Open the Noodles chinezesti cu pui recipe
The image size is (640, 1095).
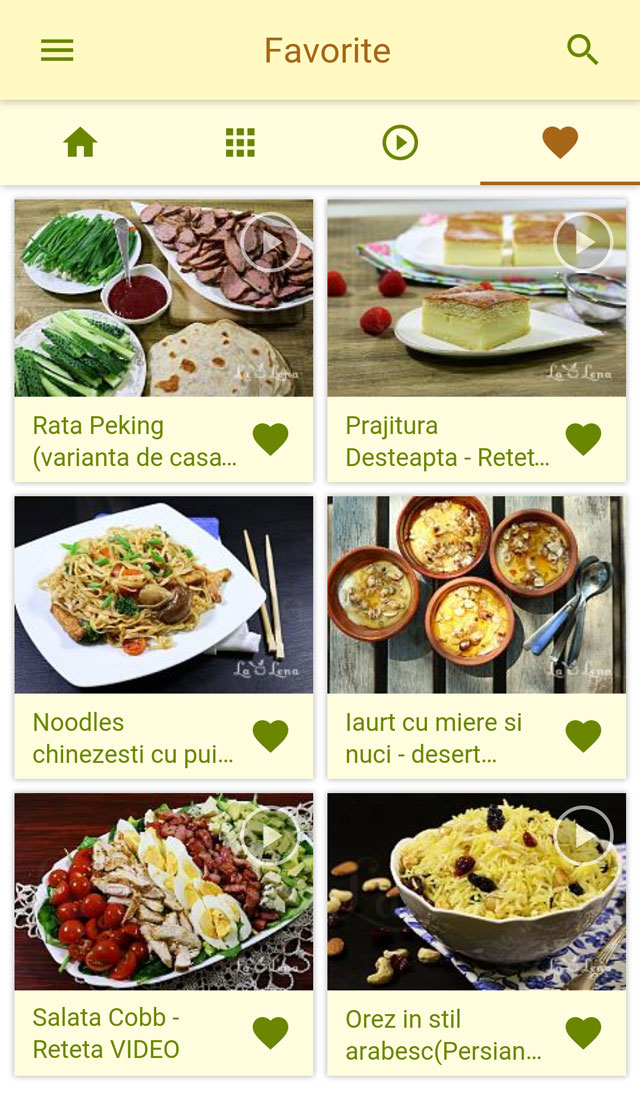164,595
